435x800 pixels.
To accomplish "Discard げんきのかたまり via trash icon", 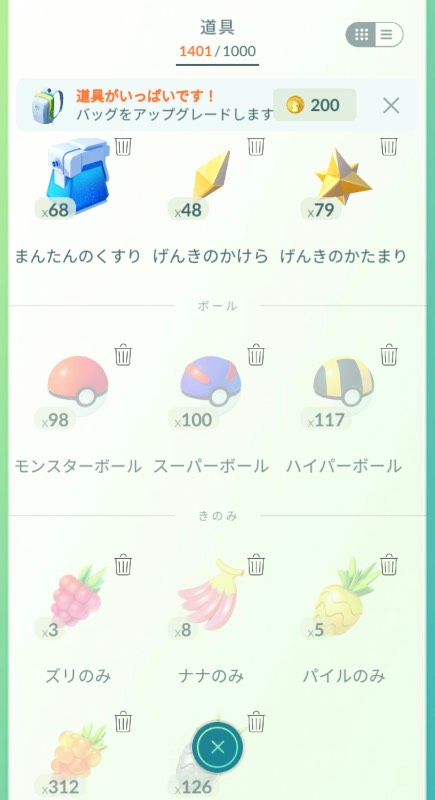I will point(389,146).
